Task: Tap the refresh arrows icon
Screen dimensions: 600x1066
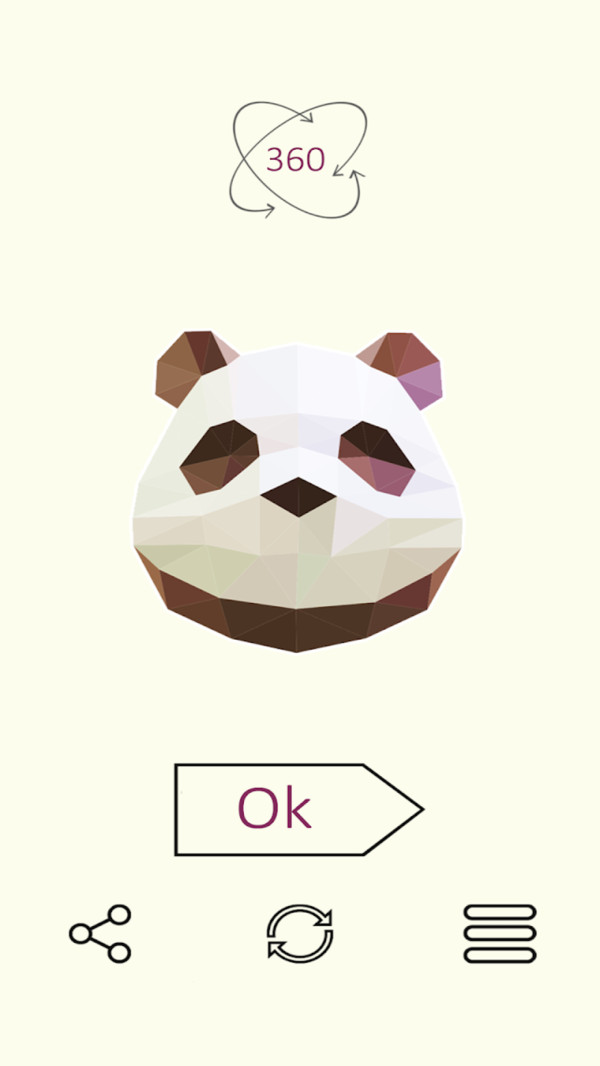Action: (300, 934)
